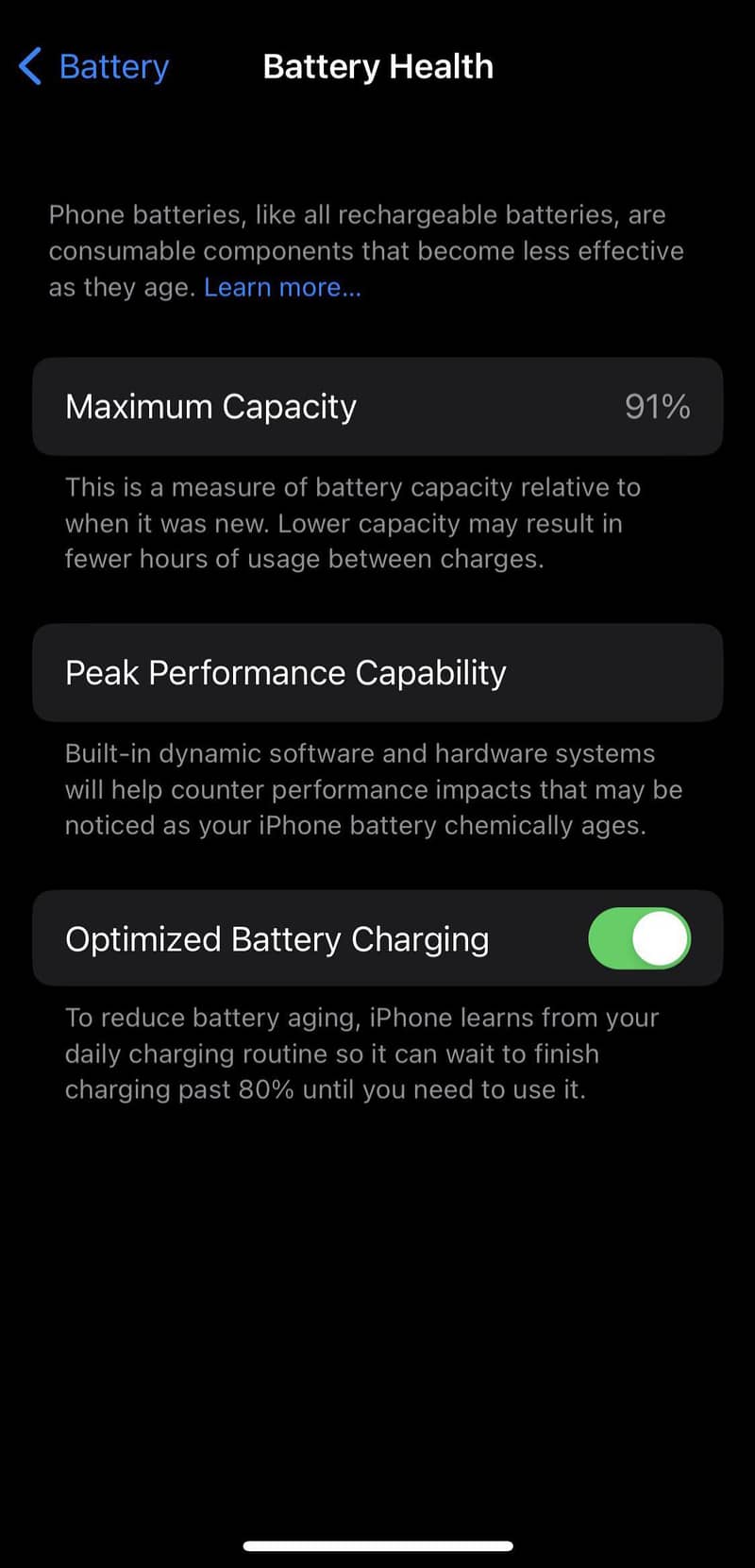This screenshot has width=755, height=1568.
Task: Click Learn more about battery aging
Action: coord(281,287)
